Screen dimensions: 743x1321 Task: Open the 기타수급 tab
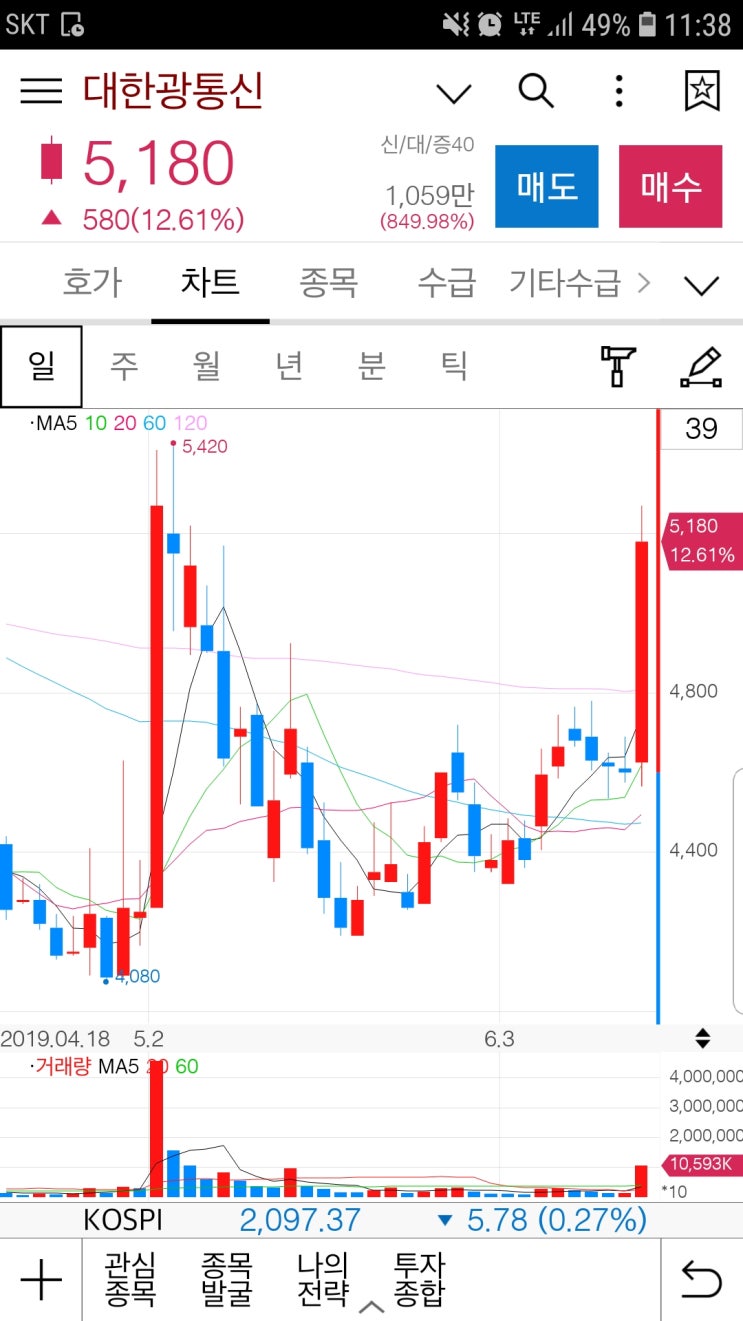[564, 283]
